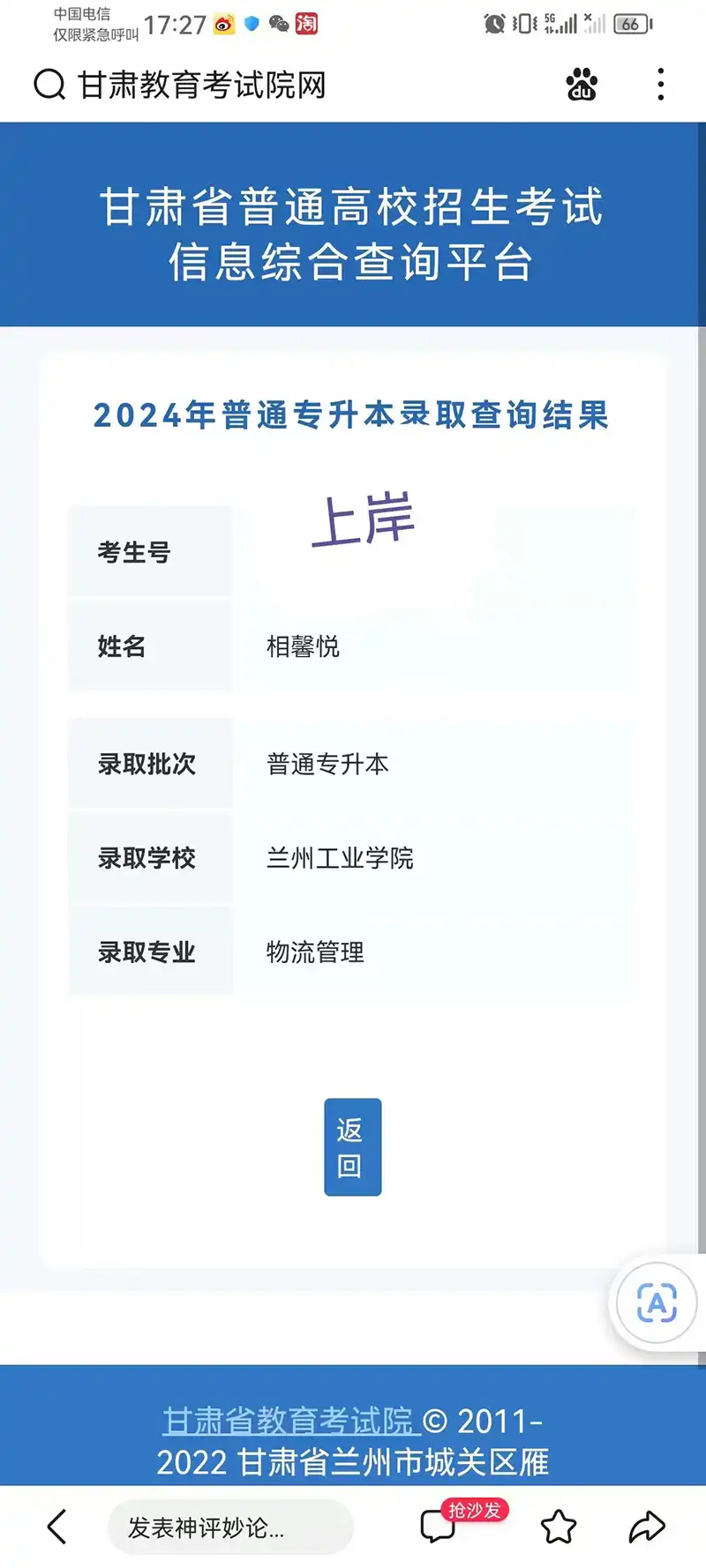Bookmark this page with the star
The image size is (706, 1568).
click(558, 1527)
